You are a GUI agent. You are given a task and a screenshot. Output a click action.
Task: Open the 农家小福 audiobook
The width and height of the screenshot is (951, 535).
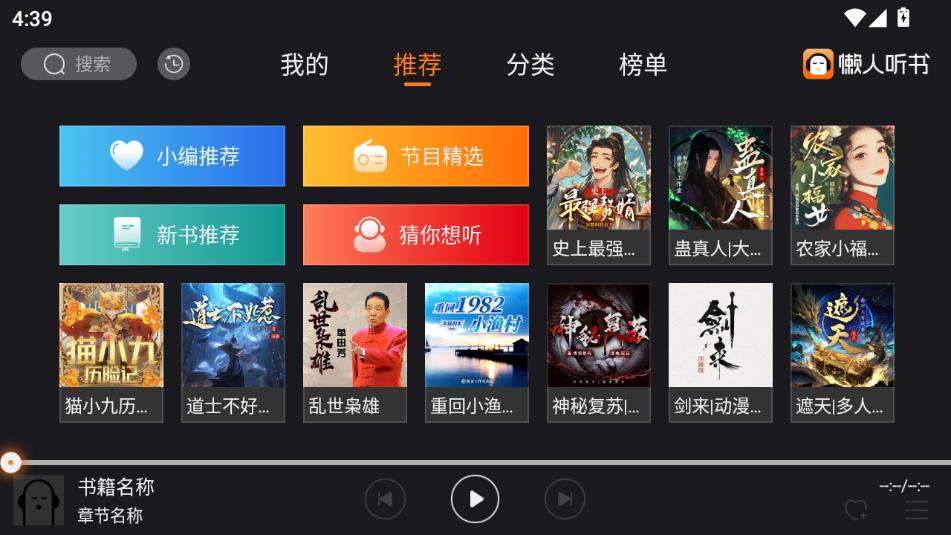coord(842,194)
